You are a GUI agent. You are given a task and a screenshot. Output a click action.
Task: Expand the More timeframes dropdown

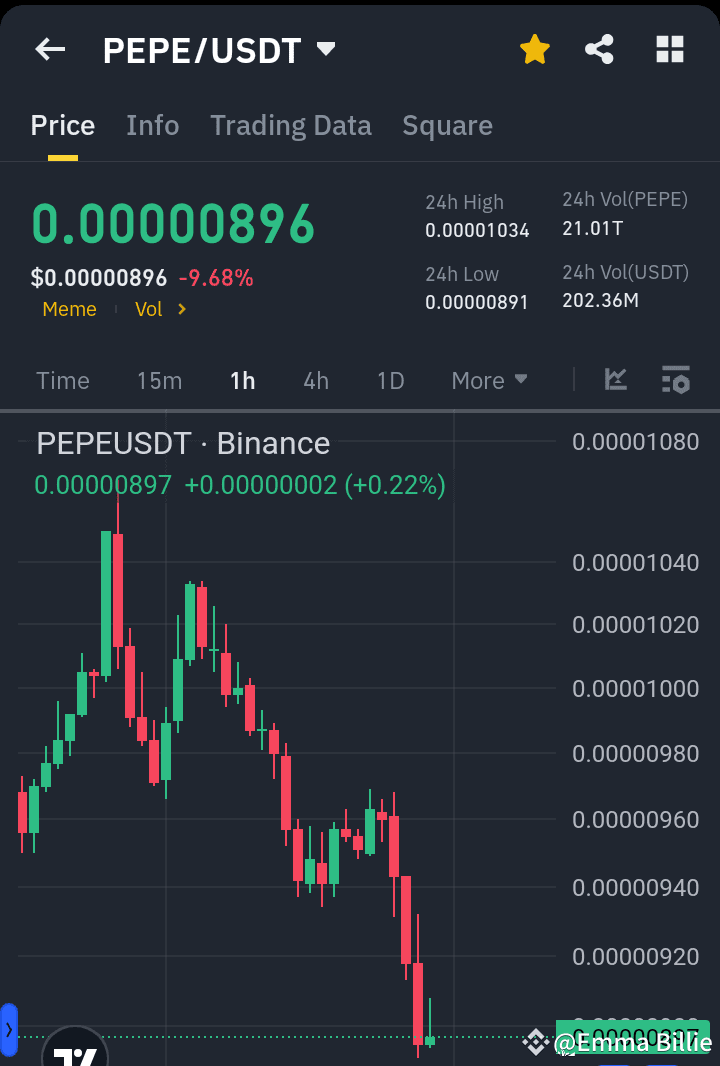(x=489, y=380)
